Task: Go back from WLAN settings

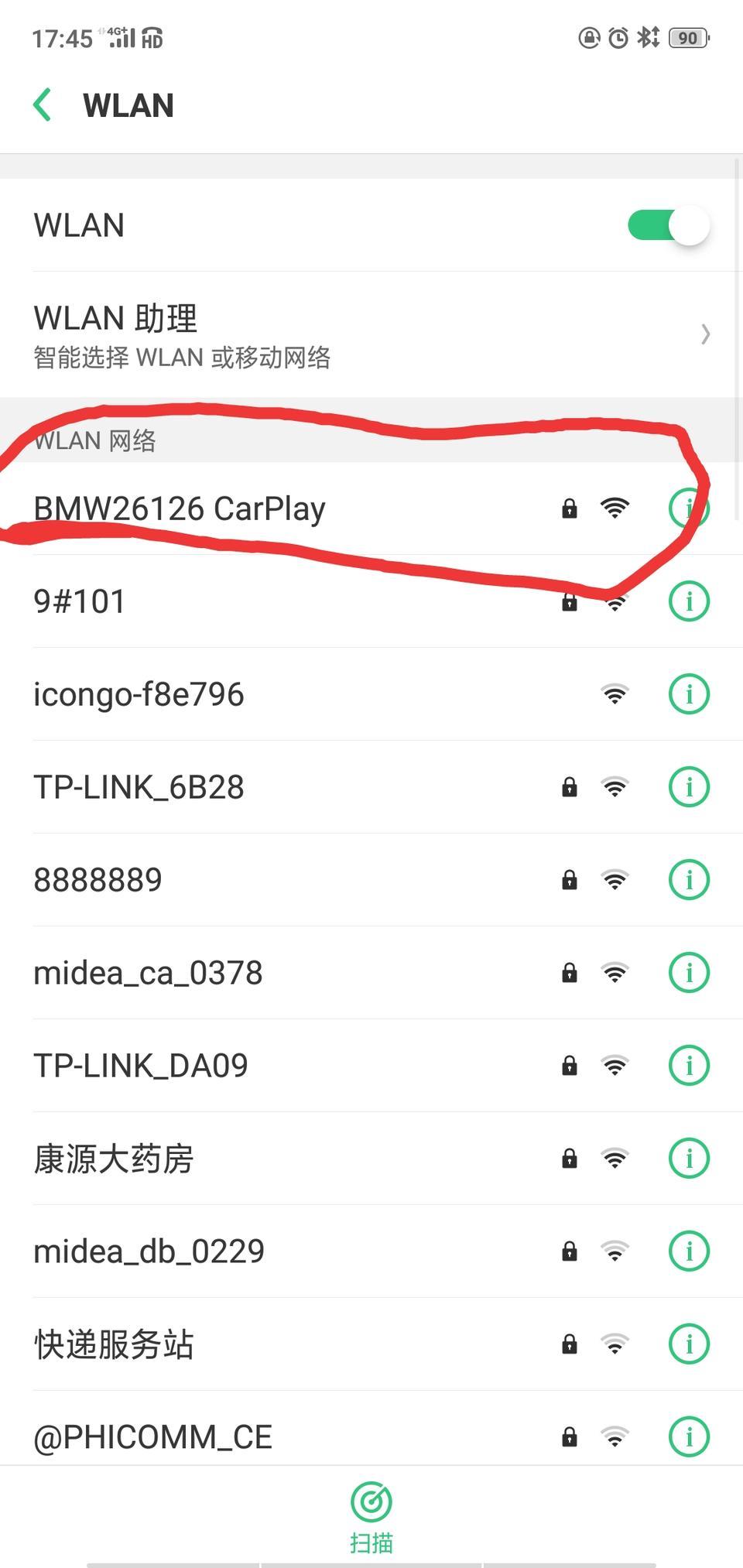Action: click(43, 105)
